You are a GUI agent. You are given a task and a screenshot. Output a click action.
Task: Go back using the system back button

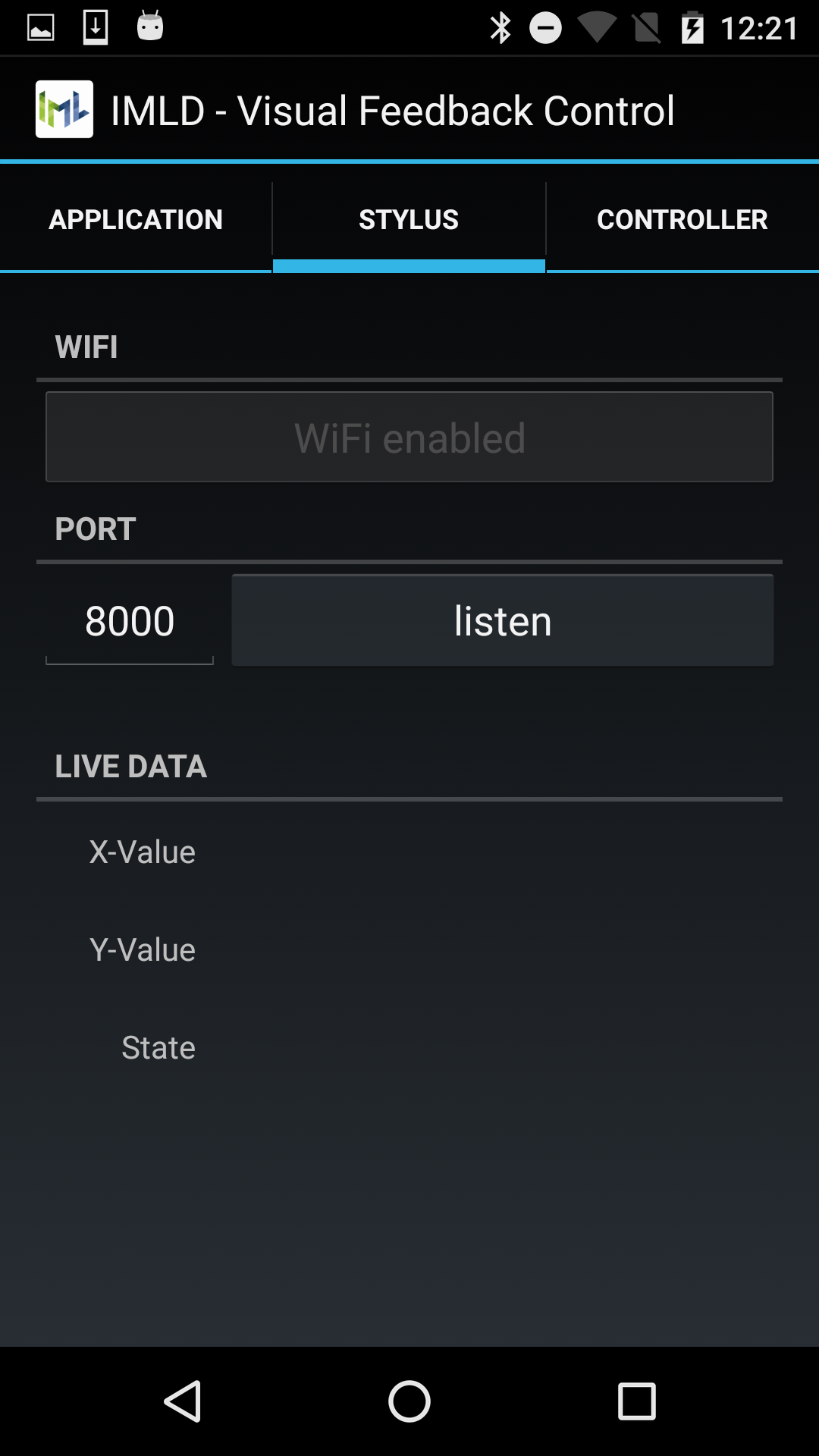[x=182, y=1401]
